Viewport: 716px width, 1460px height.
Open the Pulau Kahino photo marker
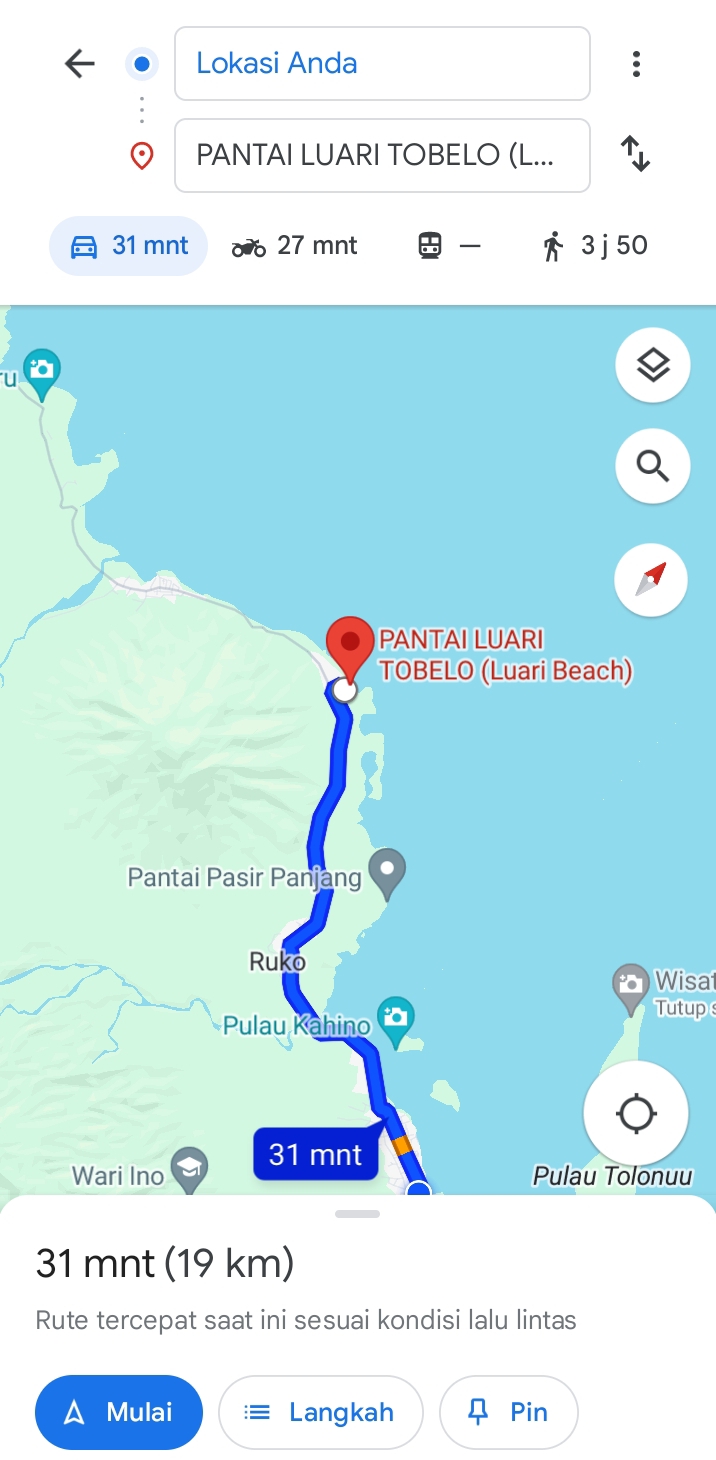[397, 1016]
